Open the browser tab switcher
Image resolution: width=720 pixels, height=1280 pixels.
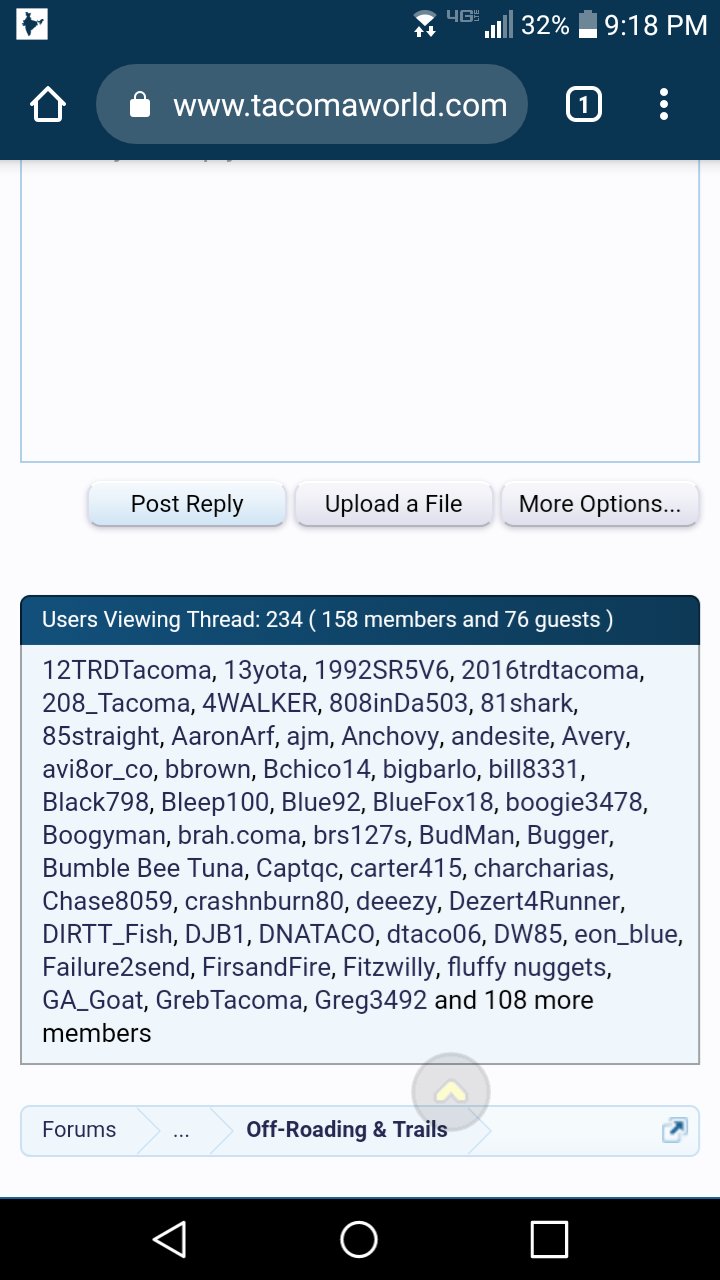point(584,105)
